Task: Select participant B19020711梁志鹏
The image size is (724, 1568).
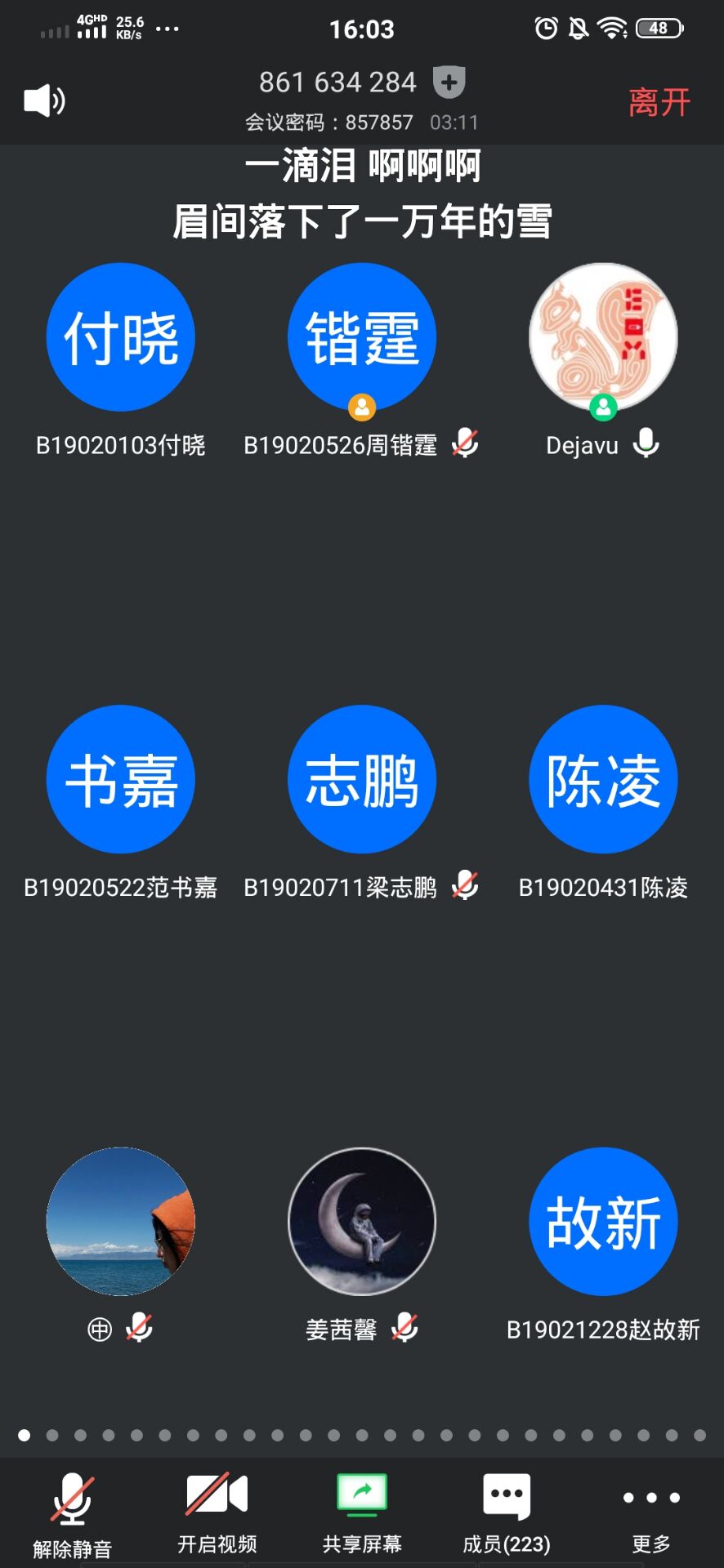Action: [362, 779]
